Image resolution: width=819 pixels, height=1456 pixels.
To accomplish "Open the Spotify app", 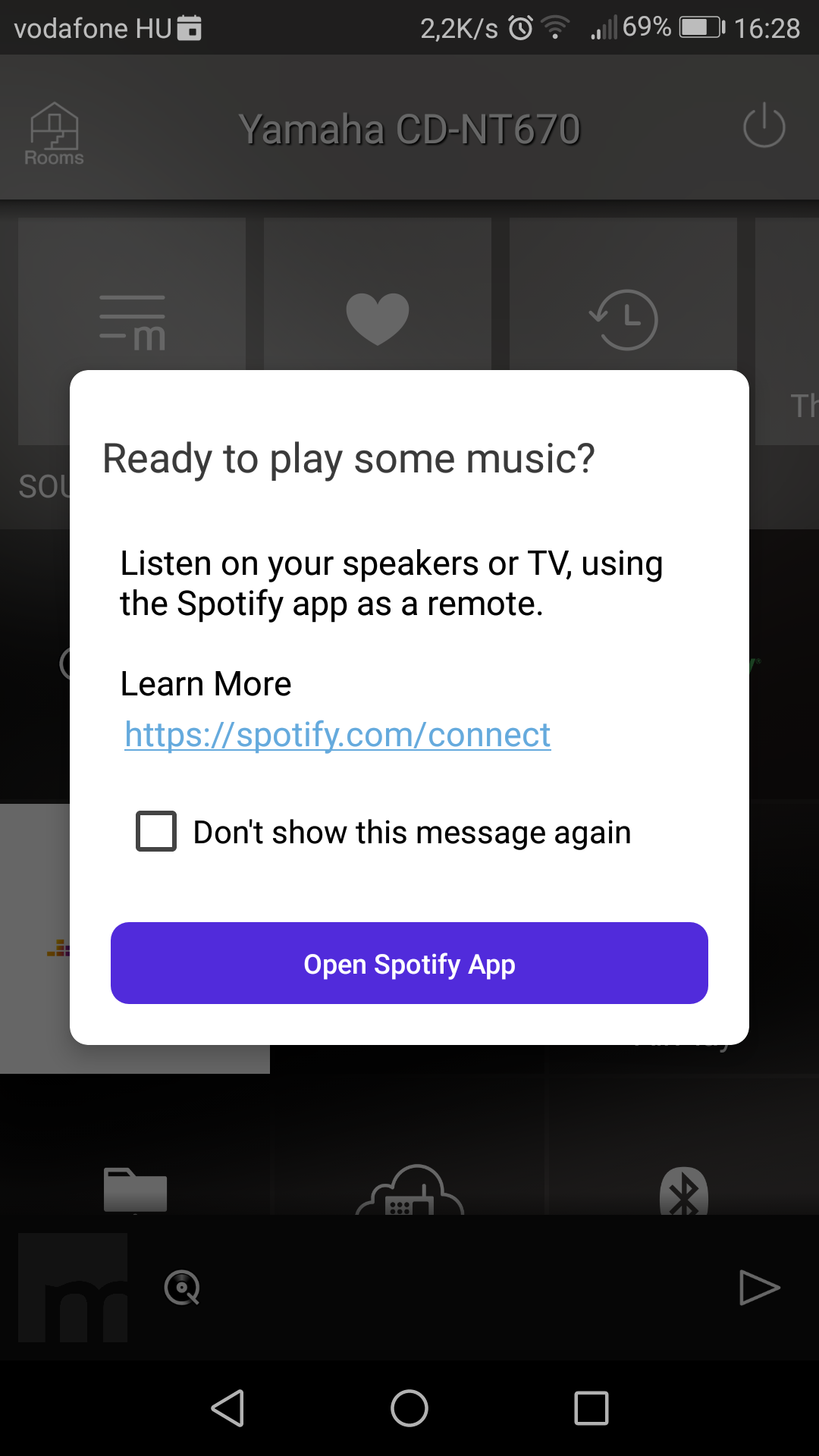I will pos(409,963).
